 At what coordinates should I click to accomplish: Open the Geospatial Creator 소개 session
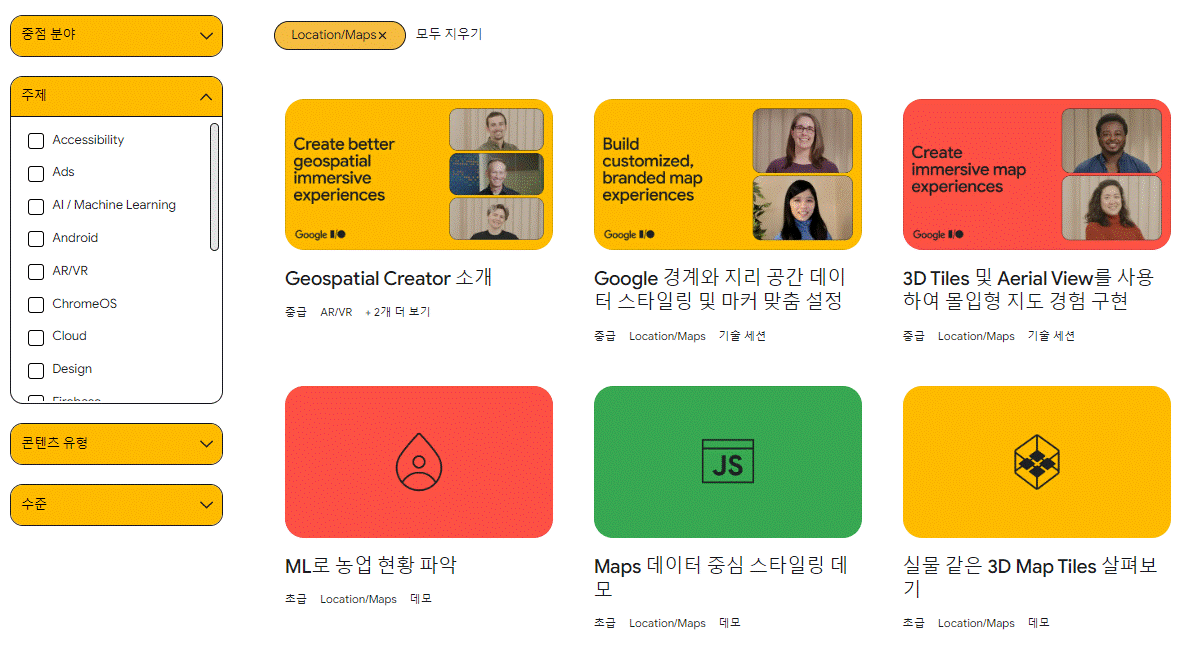(388, 278)
